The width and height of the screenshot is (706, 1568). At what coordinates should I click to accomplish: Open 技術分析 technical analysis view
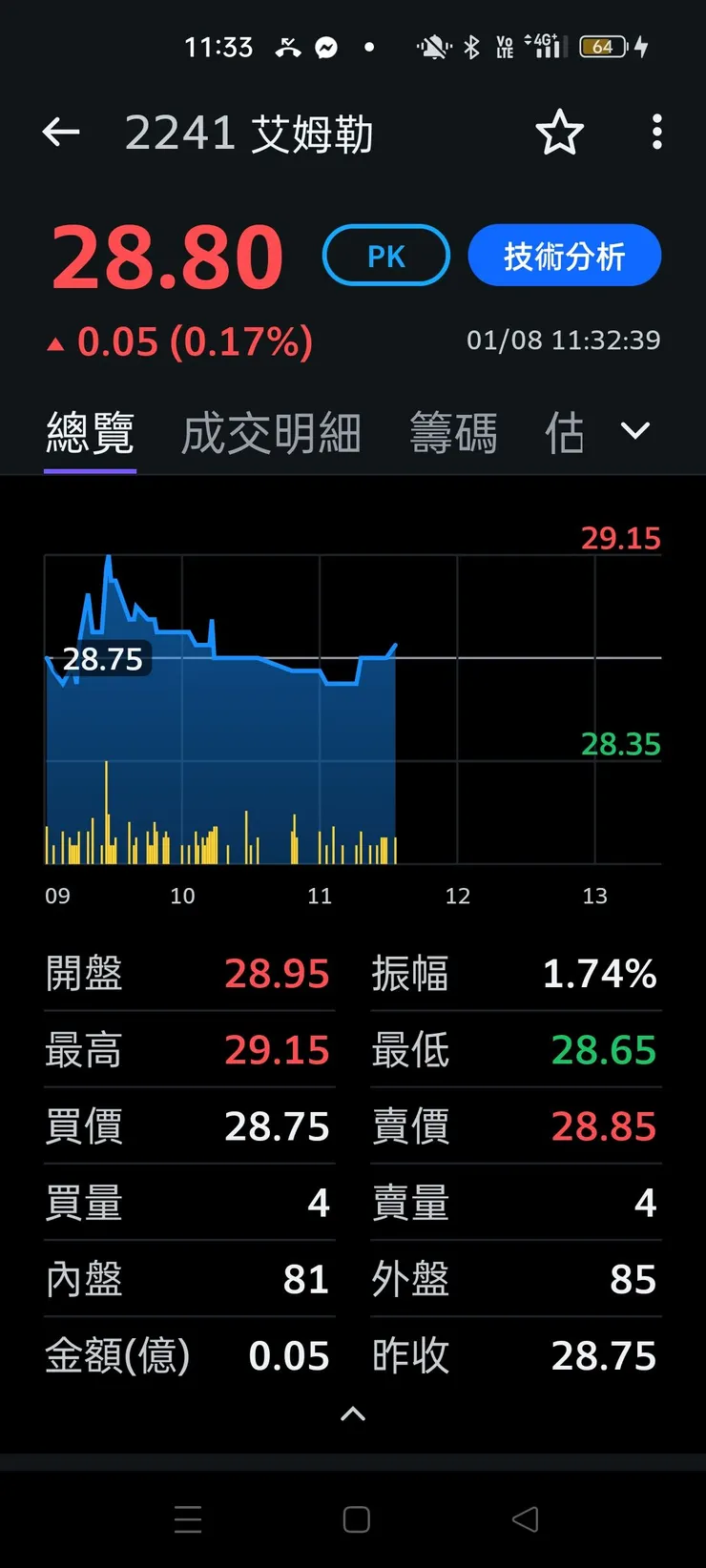564,255
